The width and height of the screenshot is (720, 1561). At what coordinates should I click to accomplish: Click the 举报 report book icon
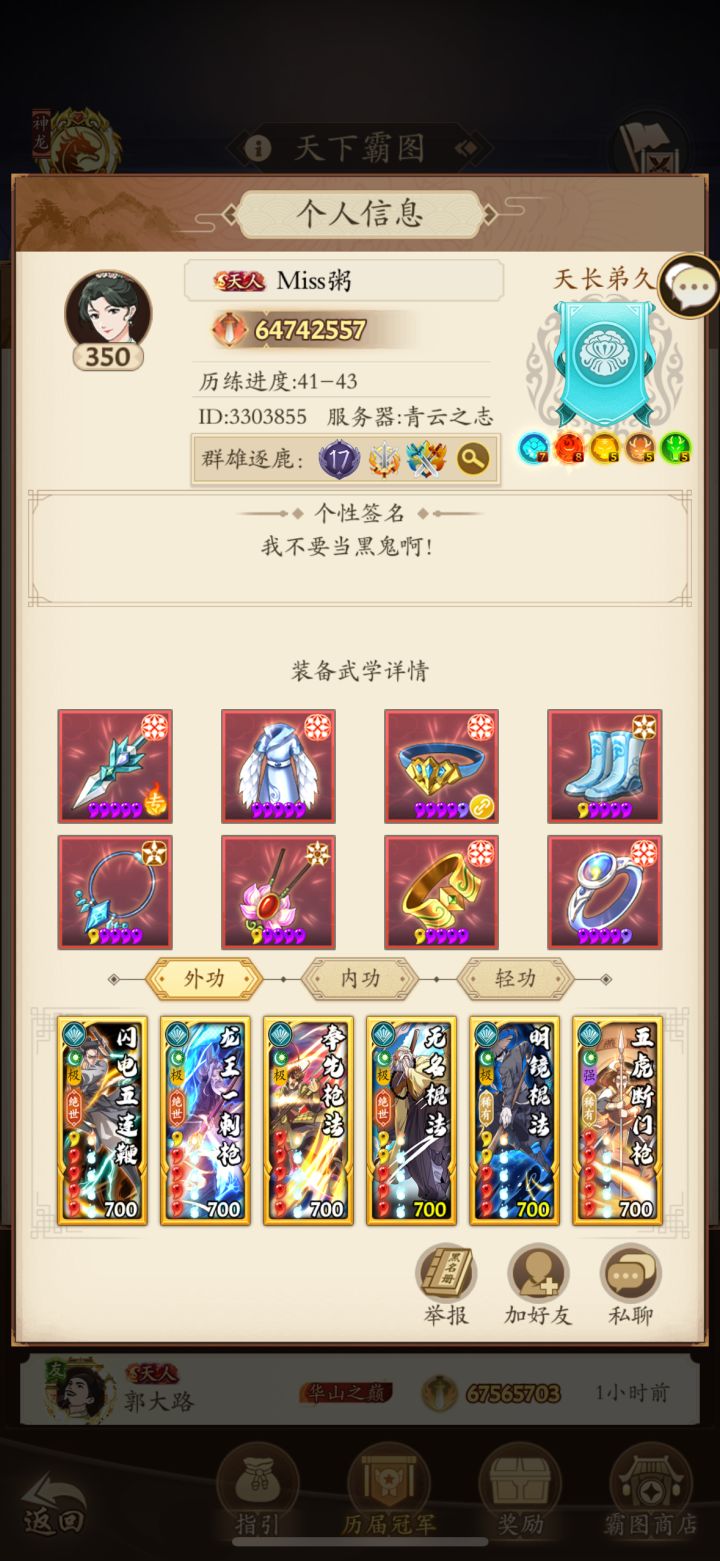click(446, 1271)
